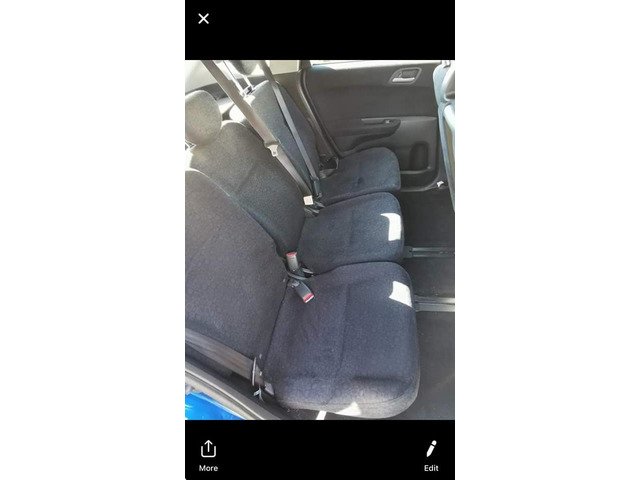Edit this photo

pos(431,454)
